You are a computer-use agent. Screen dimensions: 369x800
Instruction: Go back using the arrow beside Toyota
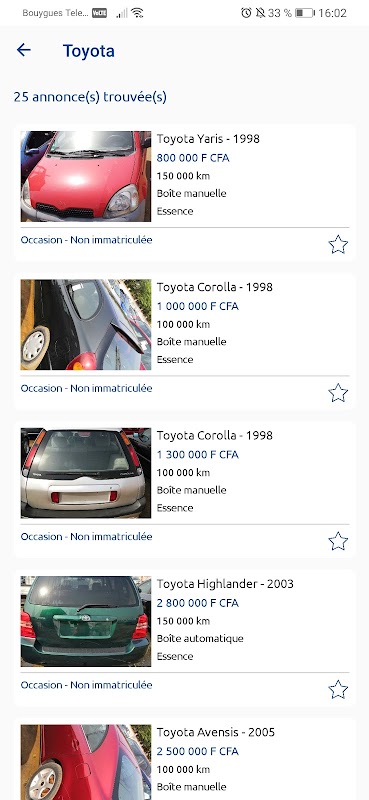[23, 50]
